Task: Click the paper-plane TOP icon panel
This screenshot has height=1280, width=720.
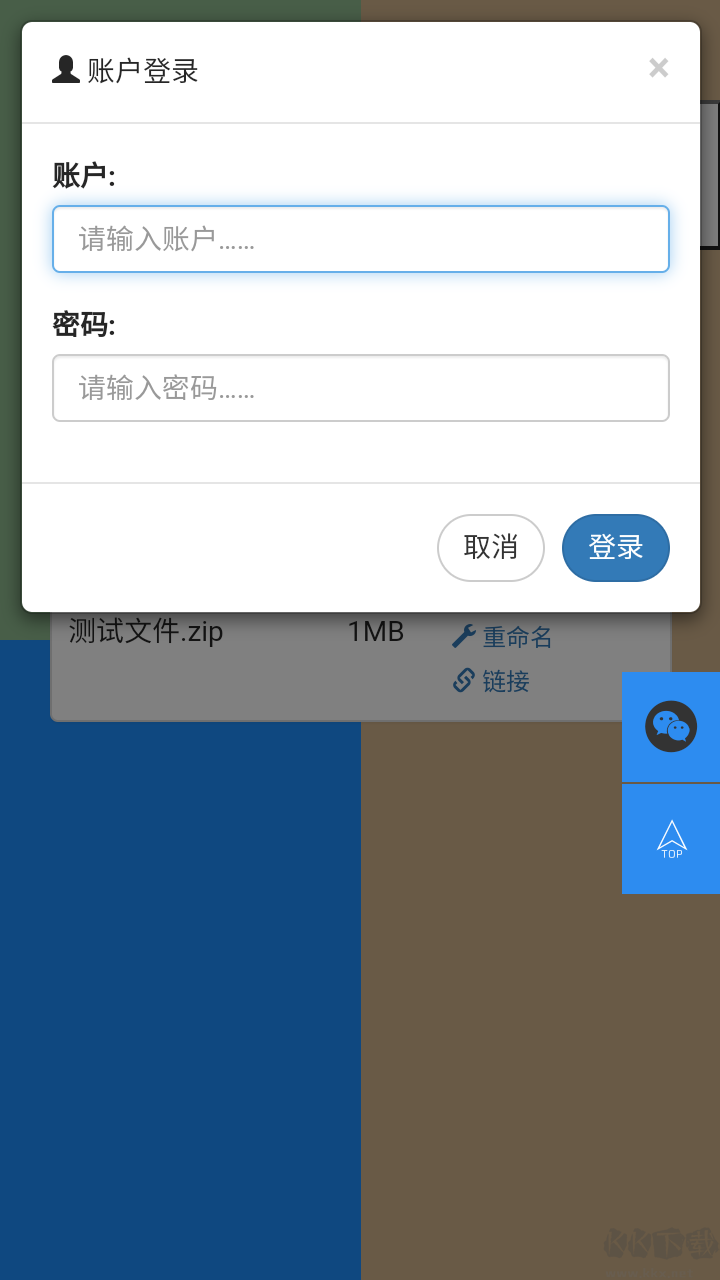Action: (x=671, y=838)
